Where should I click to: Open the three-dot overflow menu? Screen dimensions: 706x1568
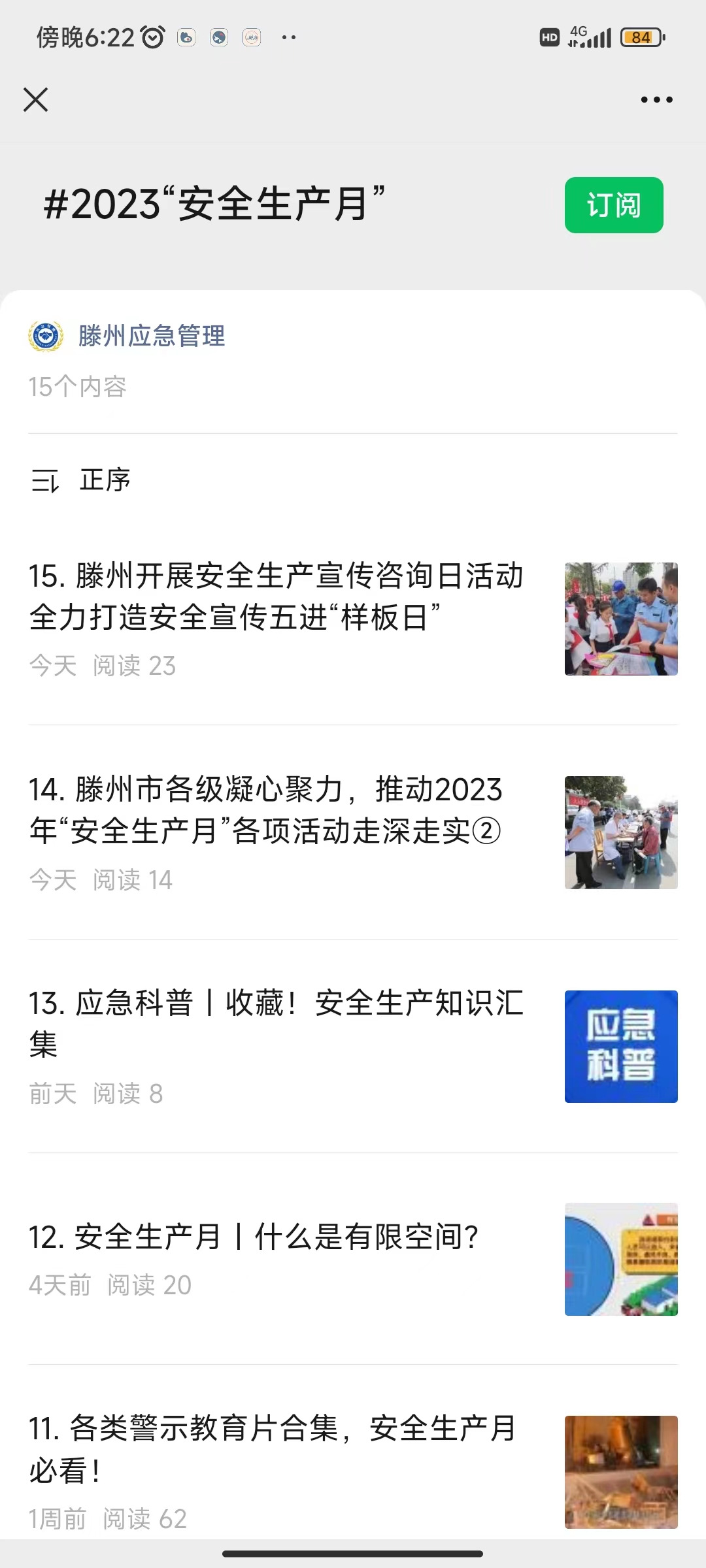(x=656, y=100)
